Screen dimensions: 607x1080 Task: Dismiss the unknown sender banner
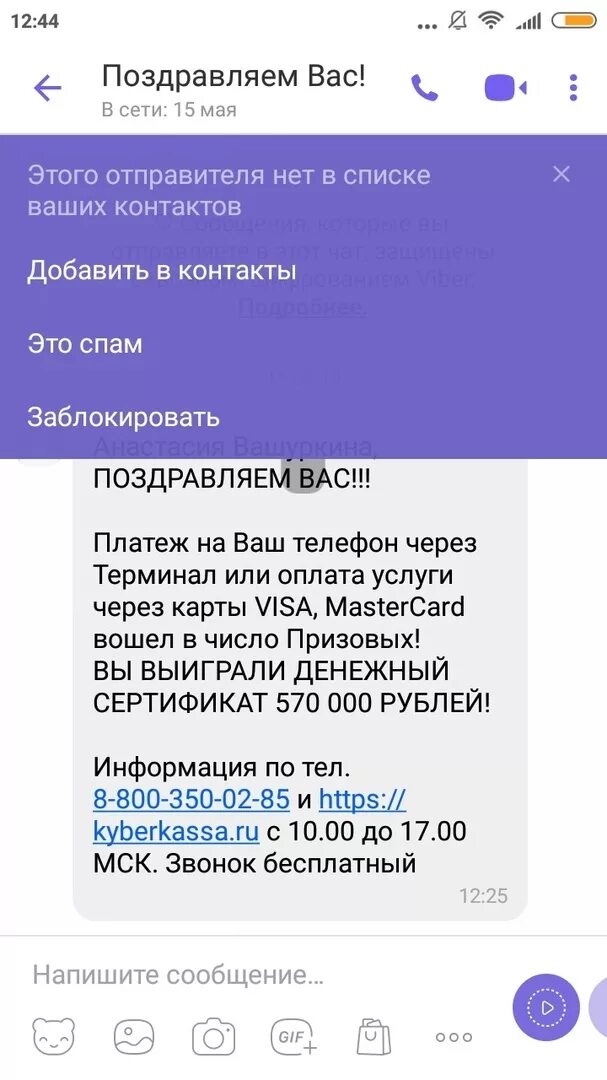point(562,174)
